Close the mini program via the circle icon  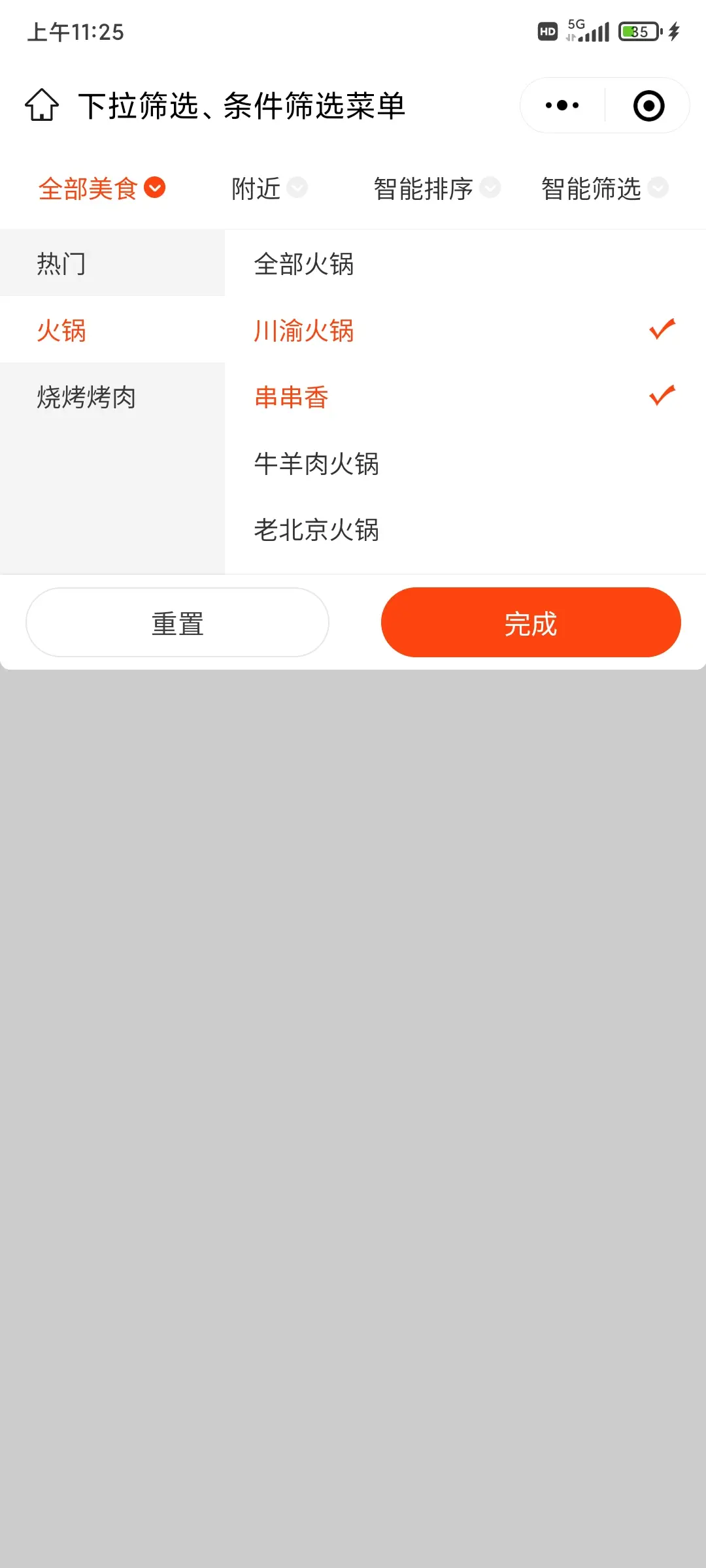point(648,105)
